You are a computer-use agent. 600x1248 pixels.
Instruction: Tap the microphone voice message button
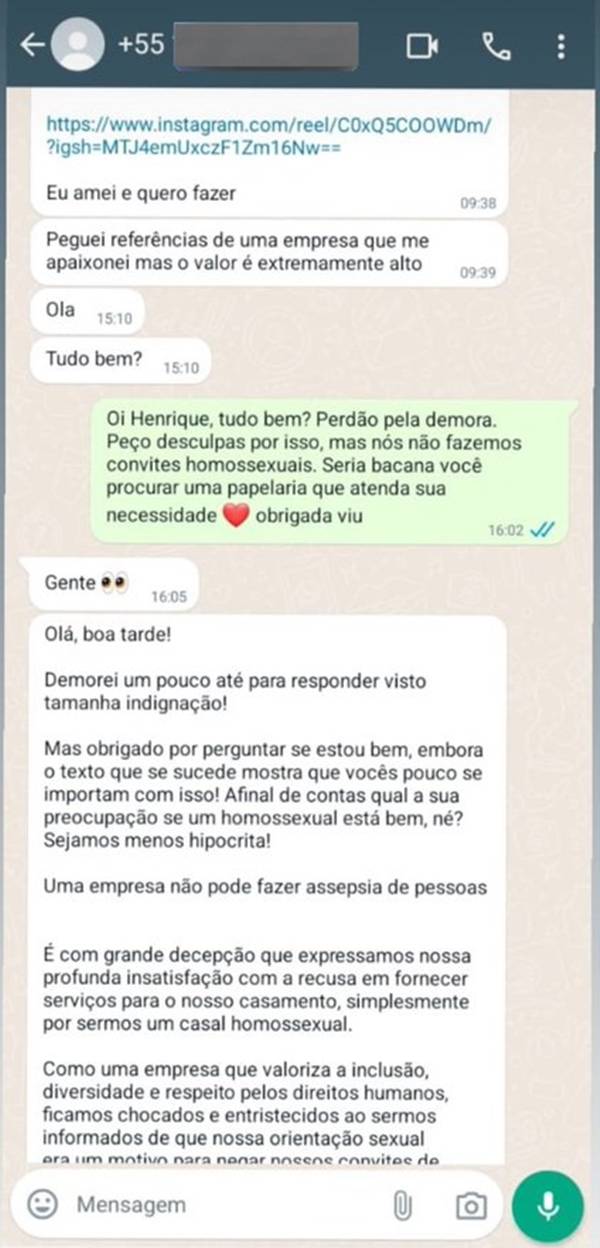(547, 1205)
